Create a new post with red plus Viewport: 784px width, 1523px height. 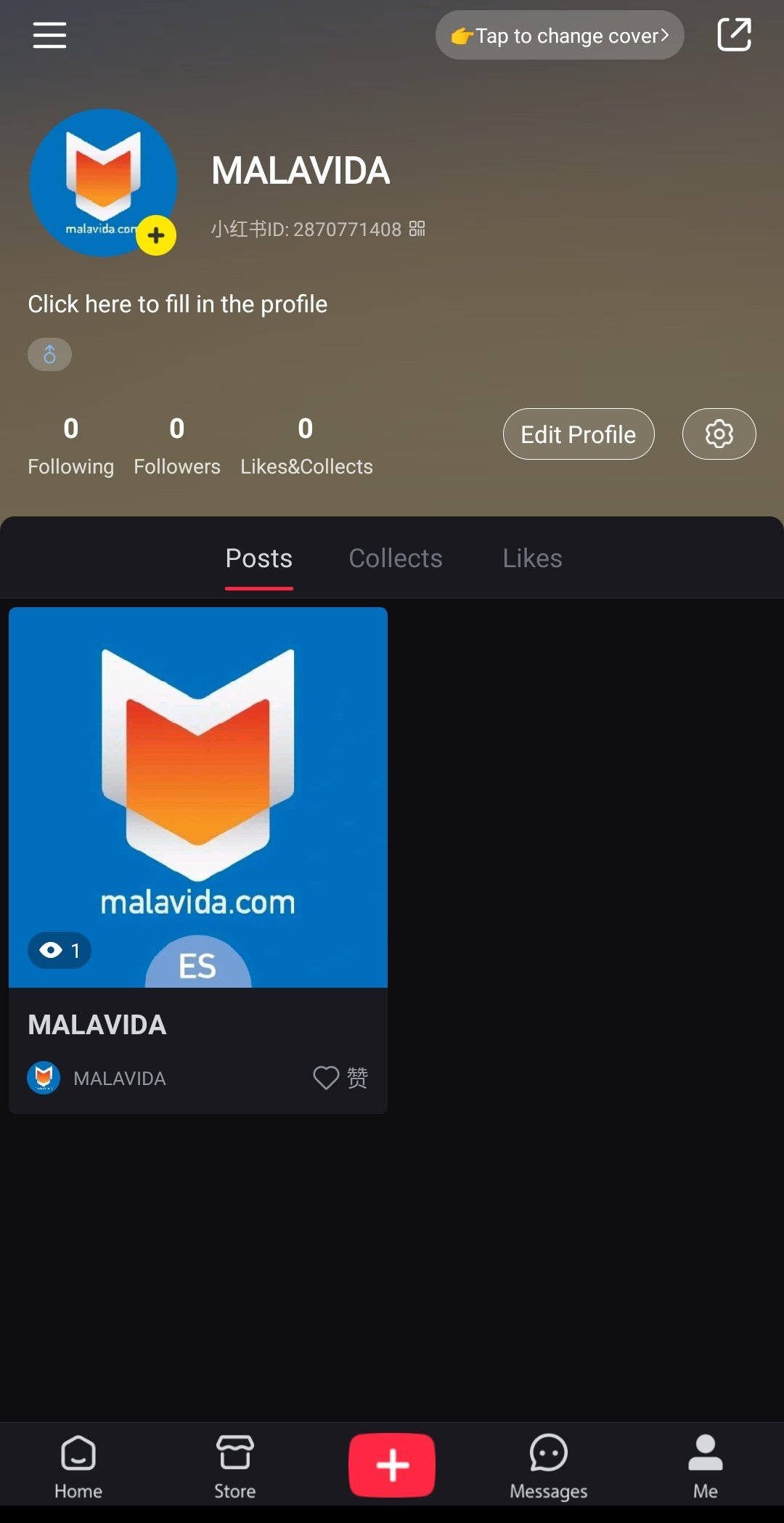point(392,1465)
